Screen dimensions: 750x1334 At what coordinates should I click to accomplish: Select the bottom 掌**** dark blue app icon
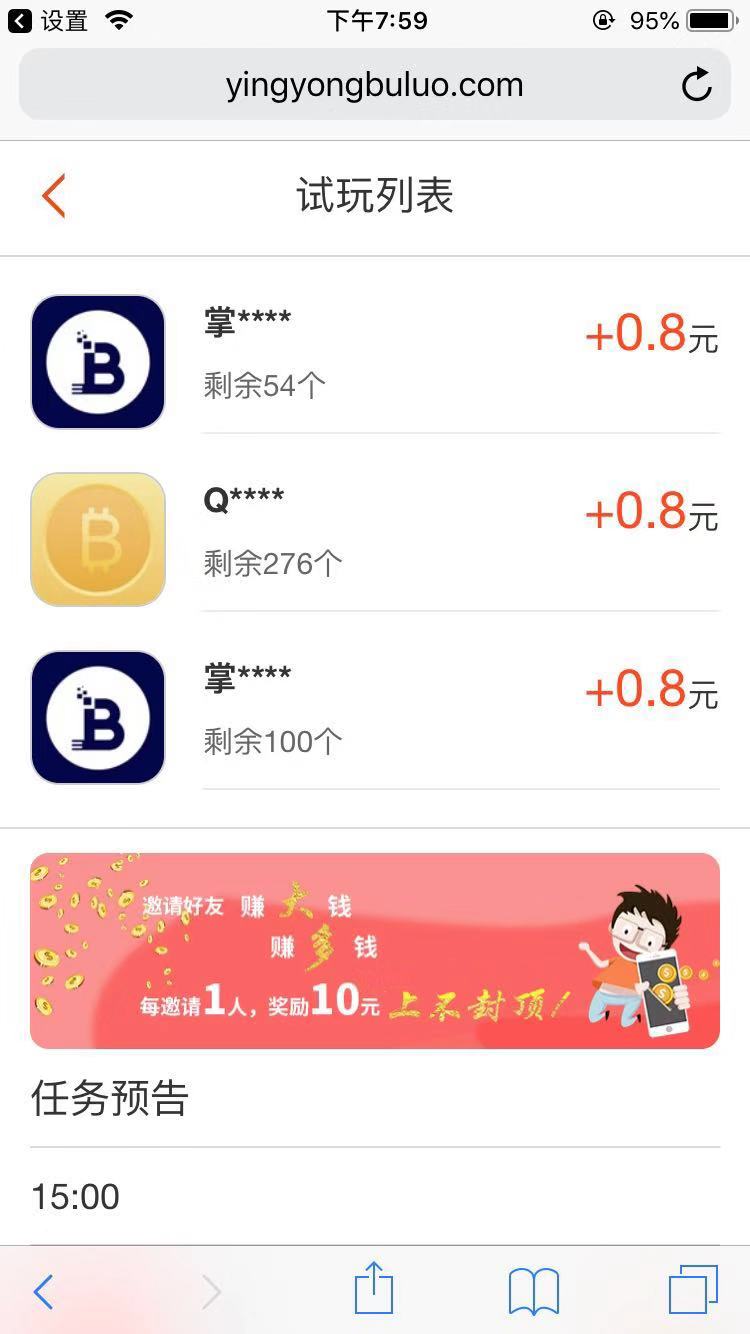pyautogui.click(x=97, y=716)
